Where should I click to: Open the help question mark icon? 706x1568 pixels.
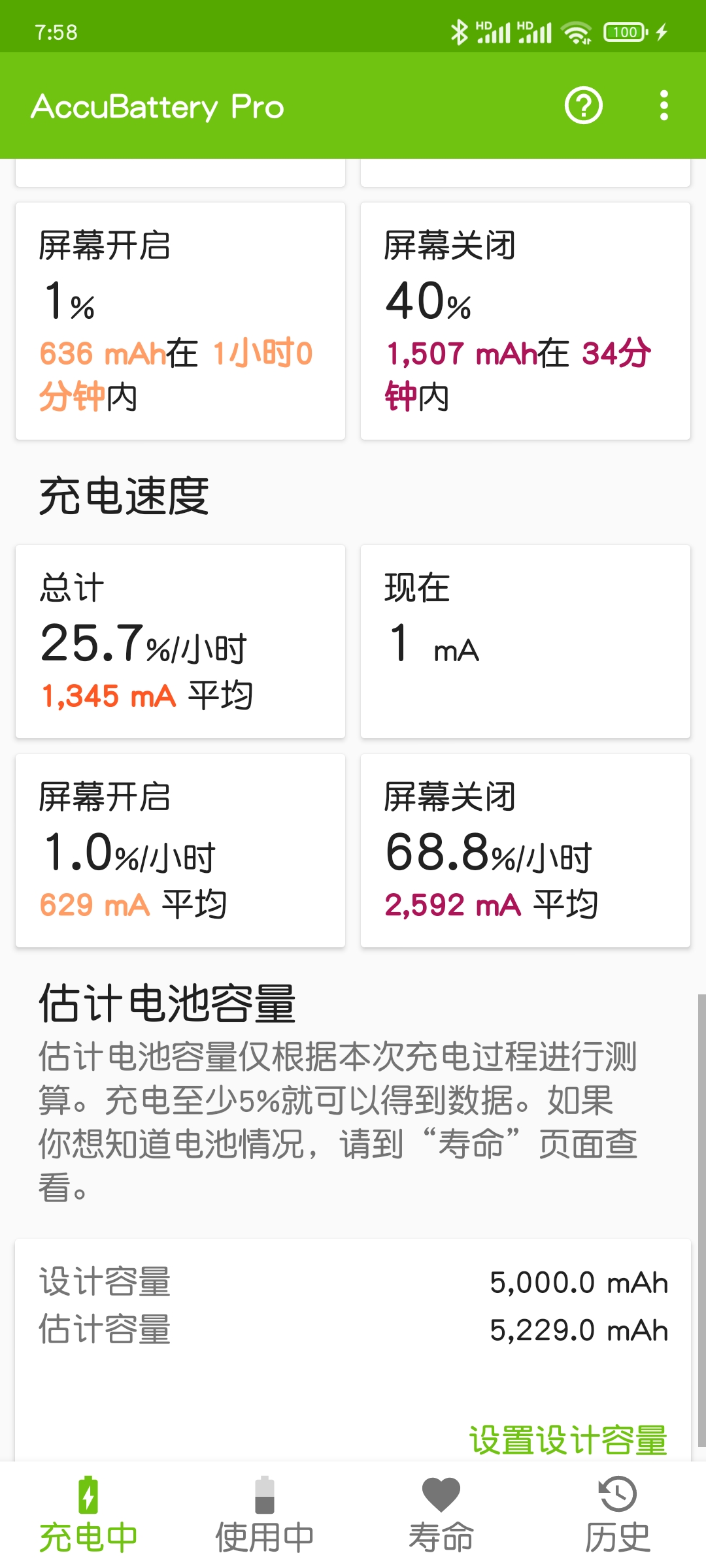pos(583,105)
